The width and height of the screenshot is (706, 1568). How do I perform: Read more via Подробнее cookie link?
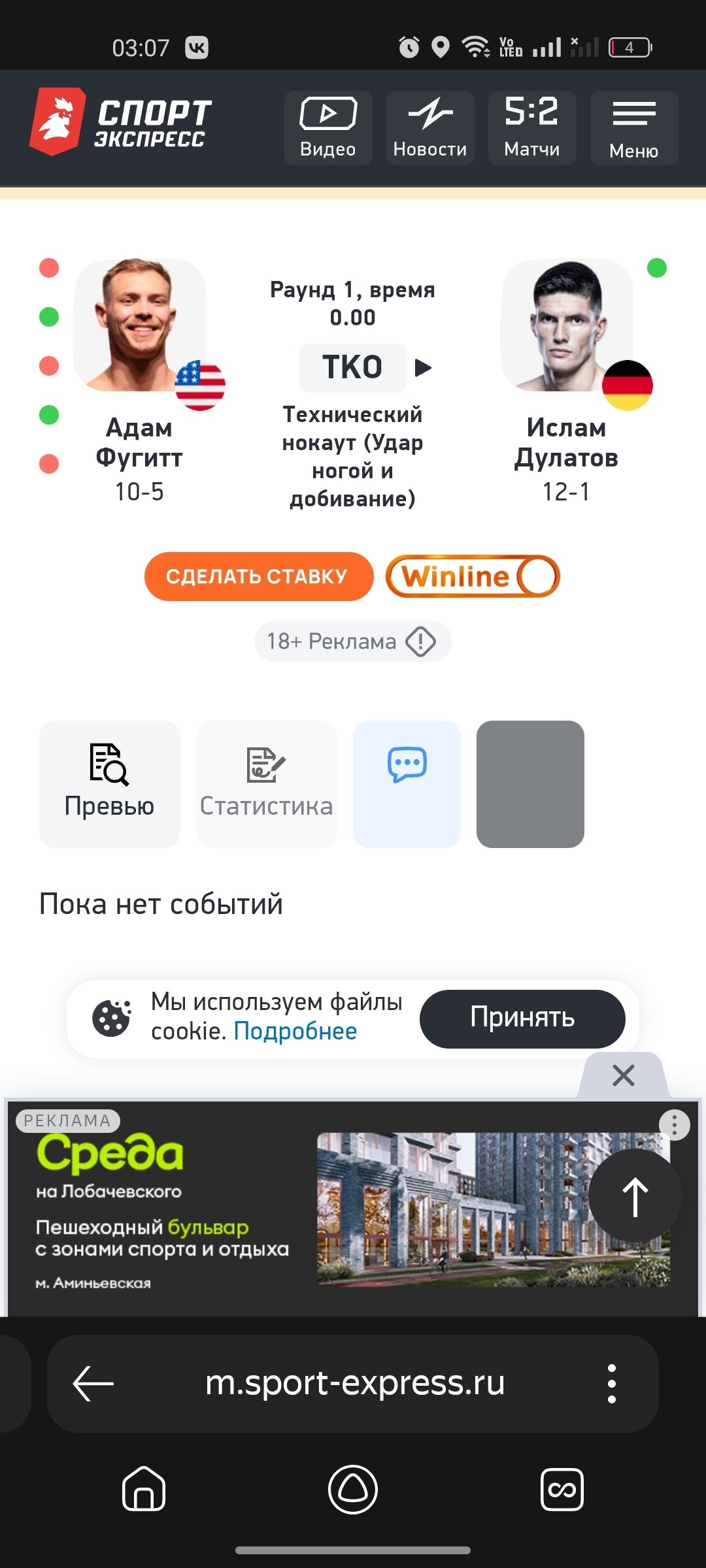[295, 1032]
